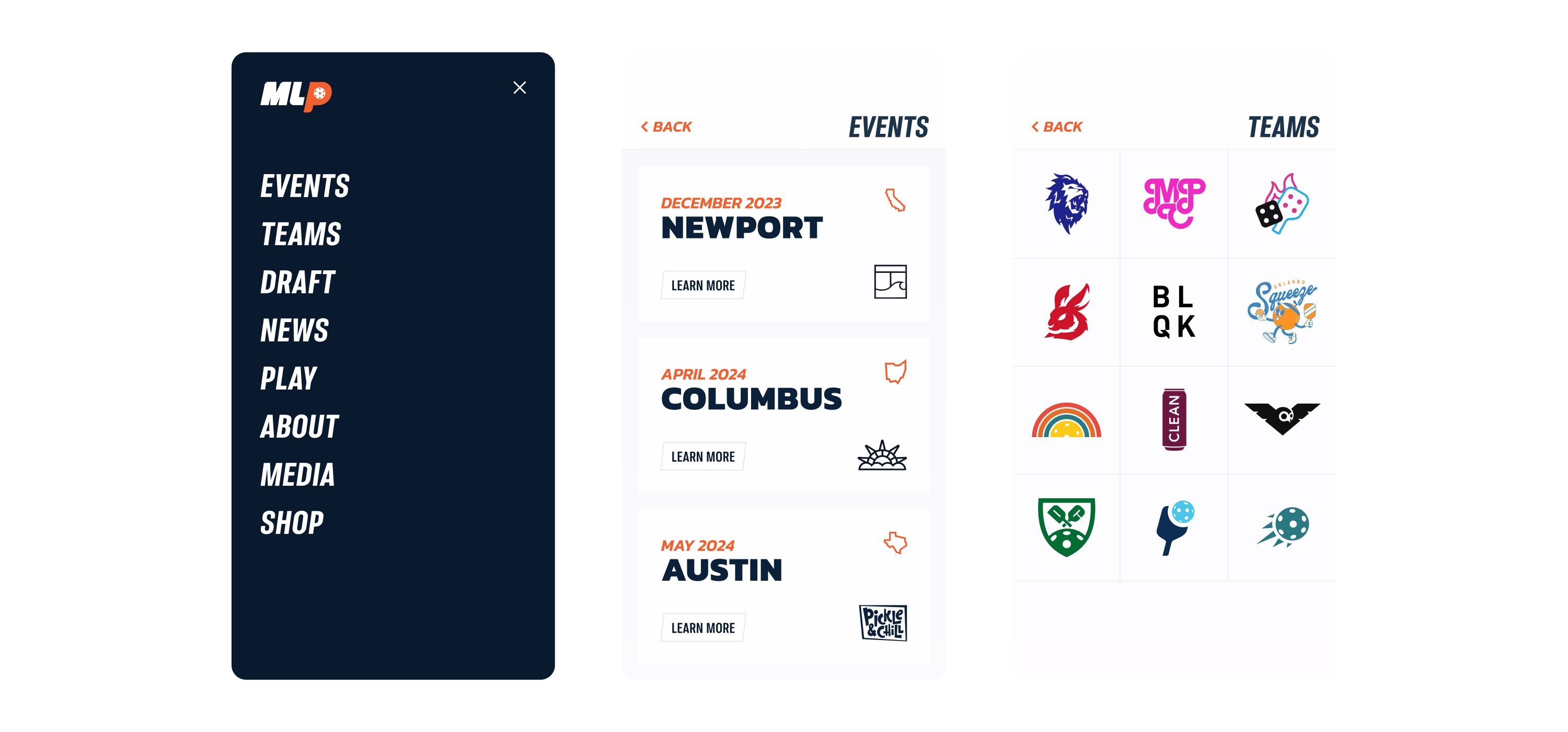Open the red rabbit team
This screenshot has width=1568, height=732.
click(x=1066, y=312)
